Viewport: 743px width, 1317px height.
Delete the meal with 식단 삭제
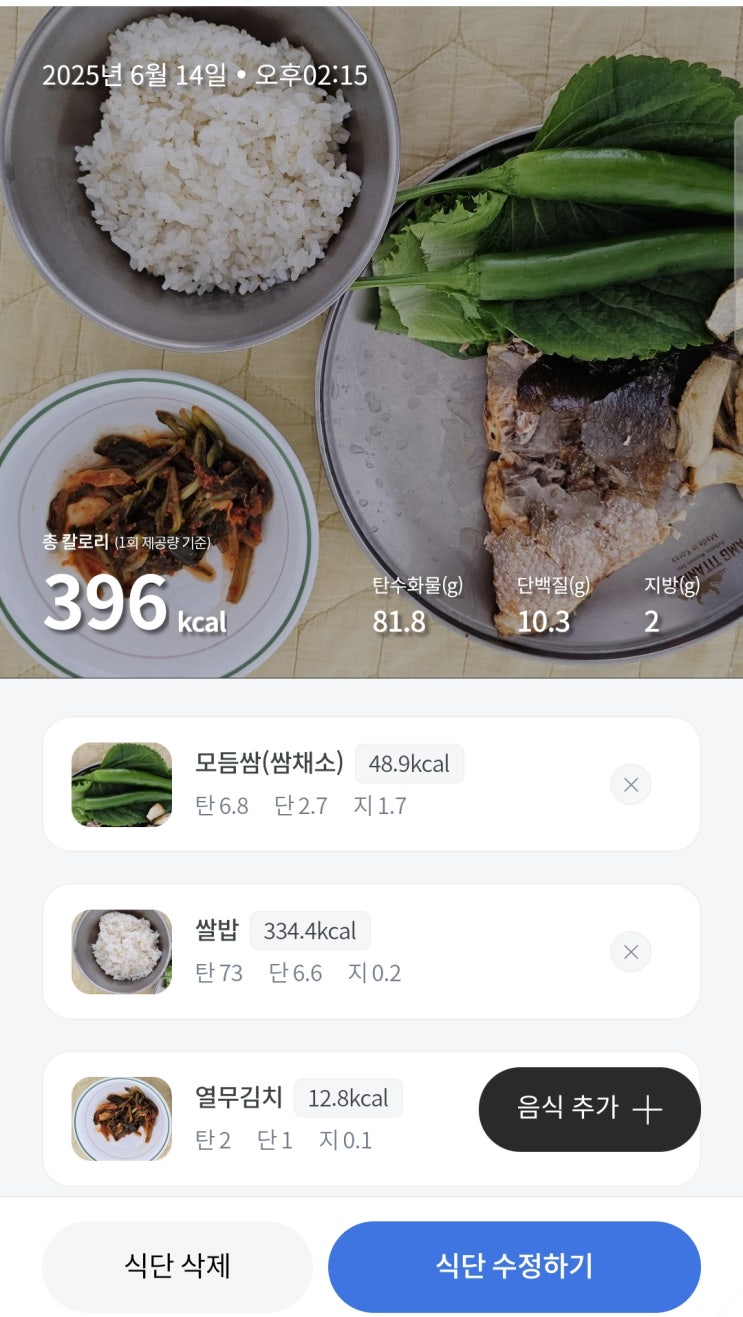click(x=177, y=1266)
